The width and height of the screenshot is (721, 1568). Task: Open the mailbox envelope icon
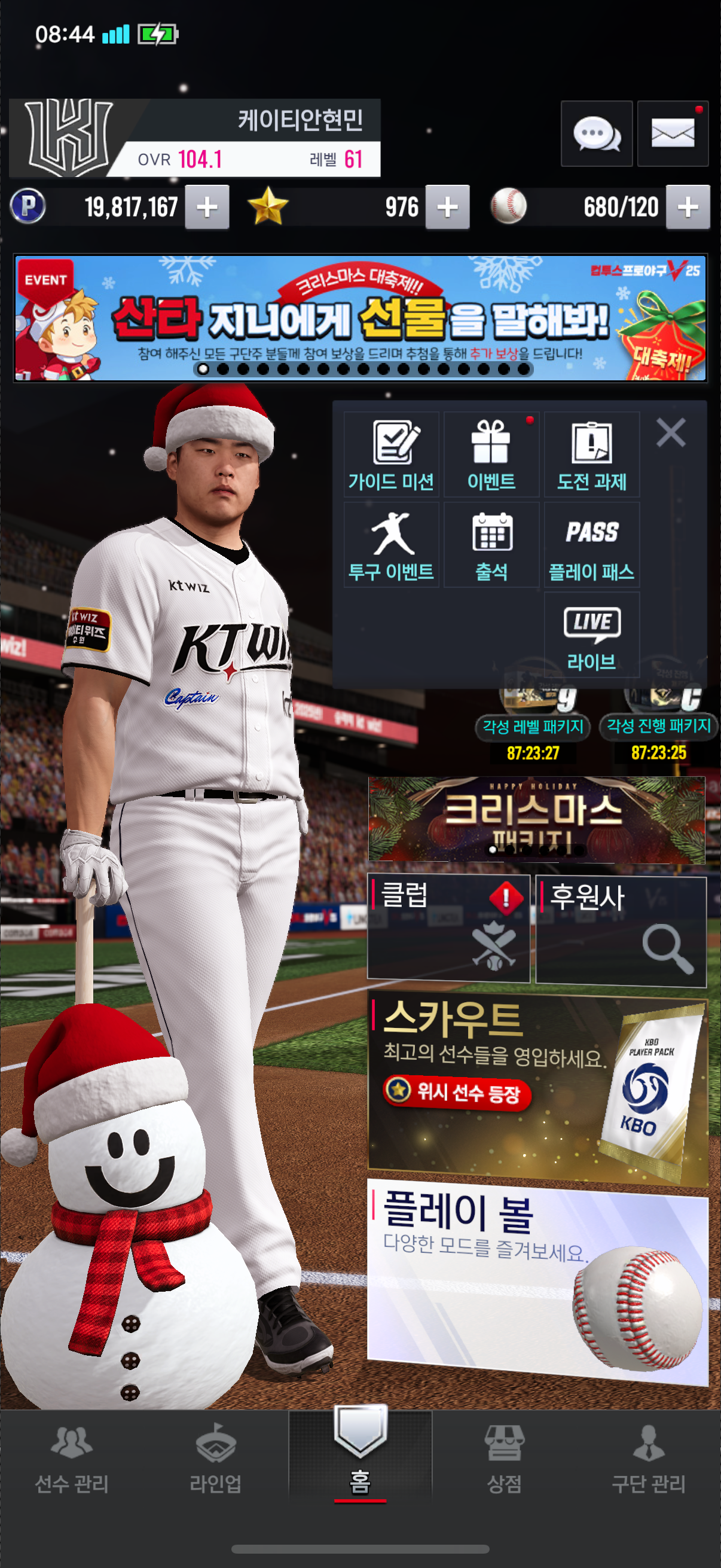point(673,133)
